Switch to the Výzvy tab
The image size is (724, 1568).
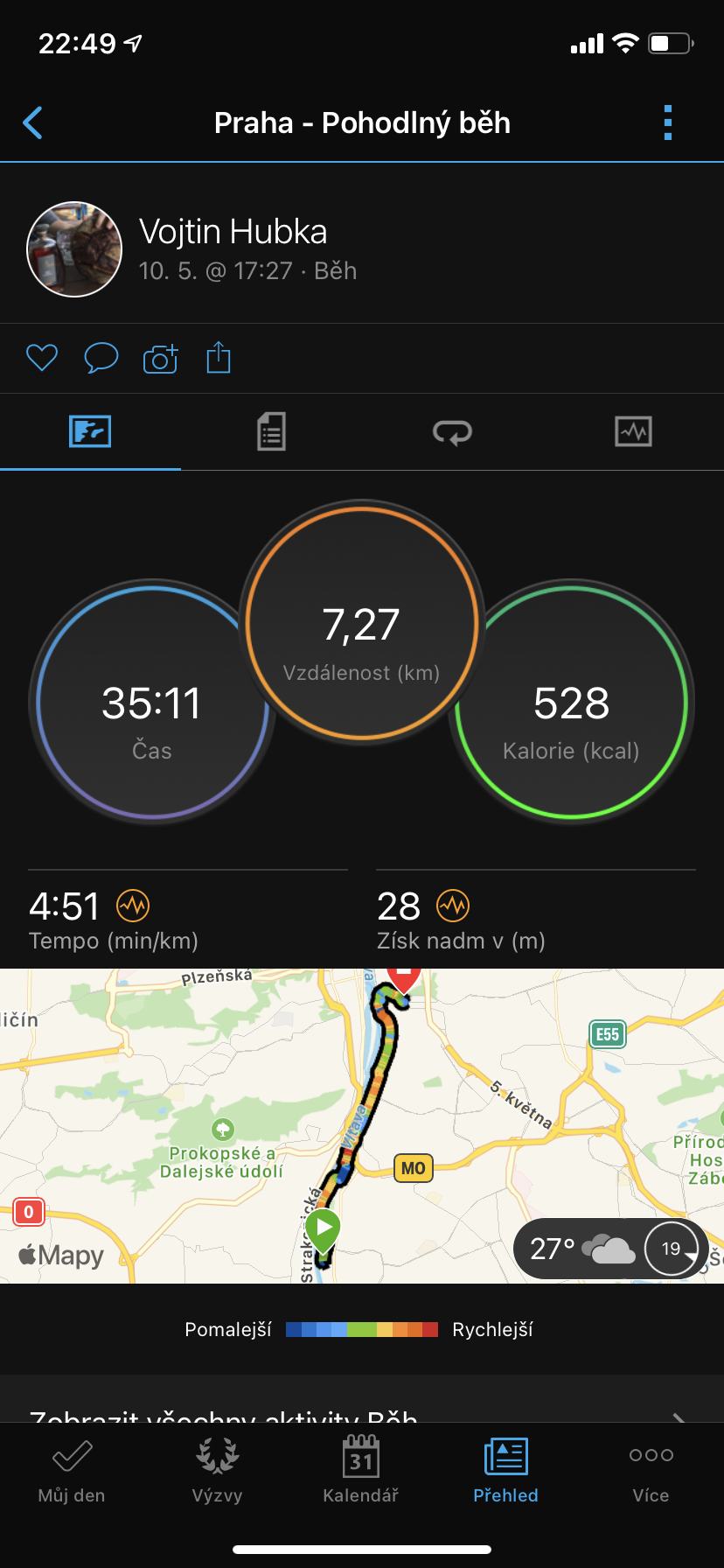click(217, 1472)
